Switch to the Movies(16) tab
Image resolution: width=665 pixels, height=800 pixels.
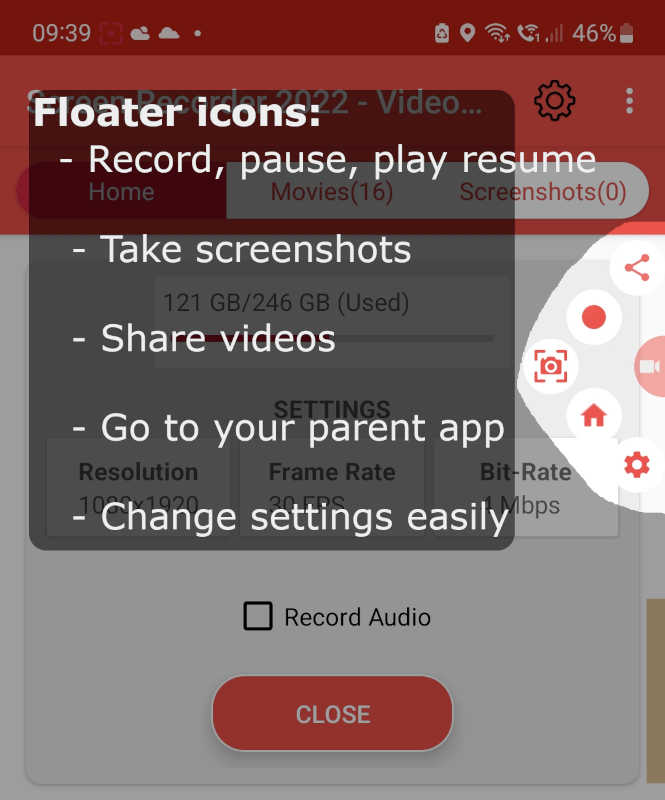click(x=332, y=191)
